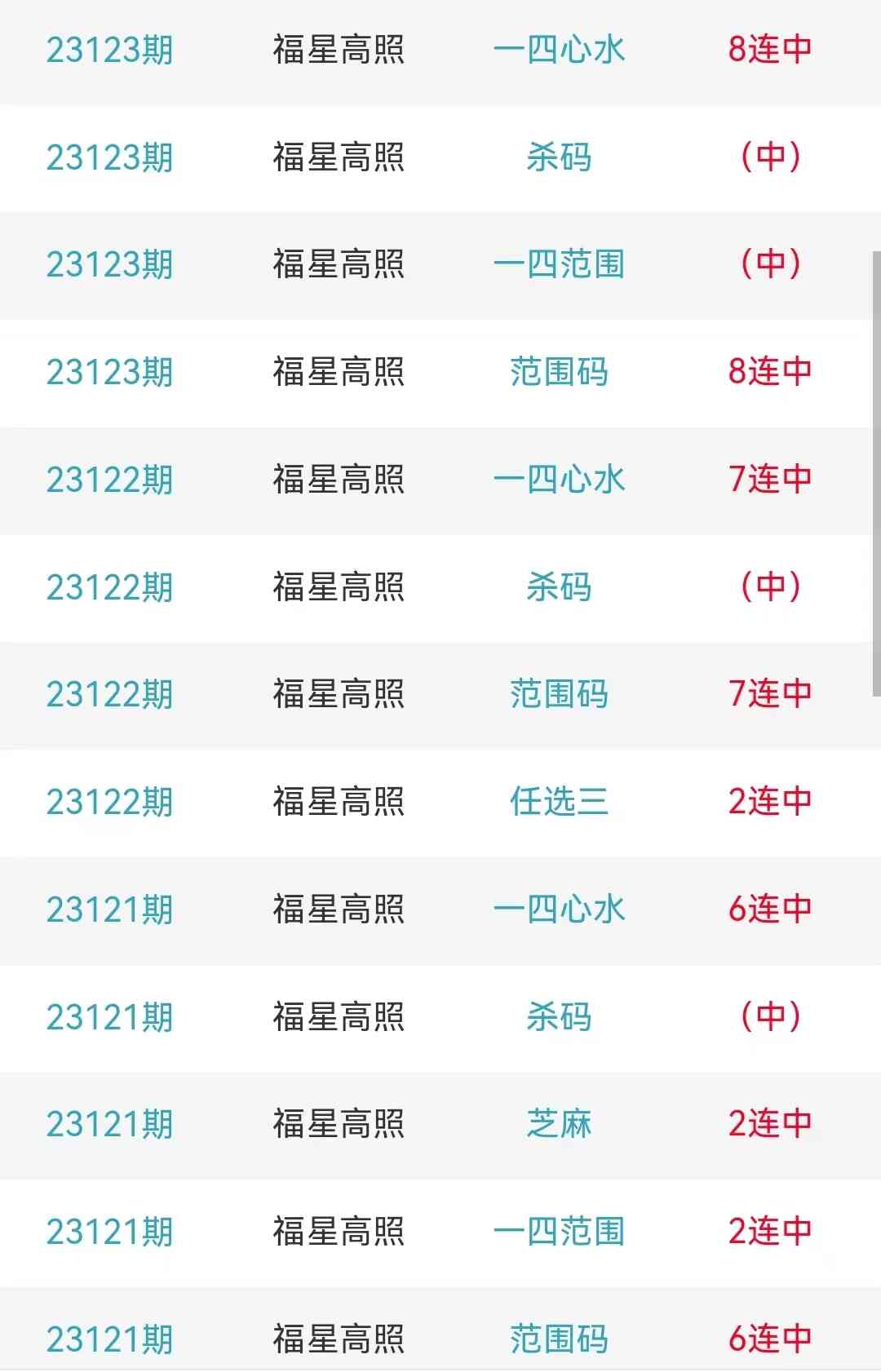Tap the 23122期 任选三 entry
The height and width of the screenshot is (1372, 881).
click(x=559, y=802)
